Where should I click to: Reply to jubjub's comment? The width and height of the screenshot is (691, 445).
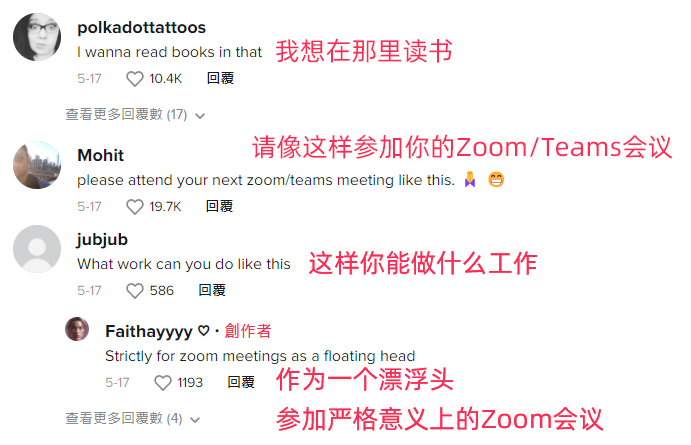211,291
